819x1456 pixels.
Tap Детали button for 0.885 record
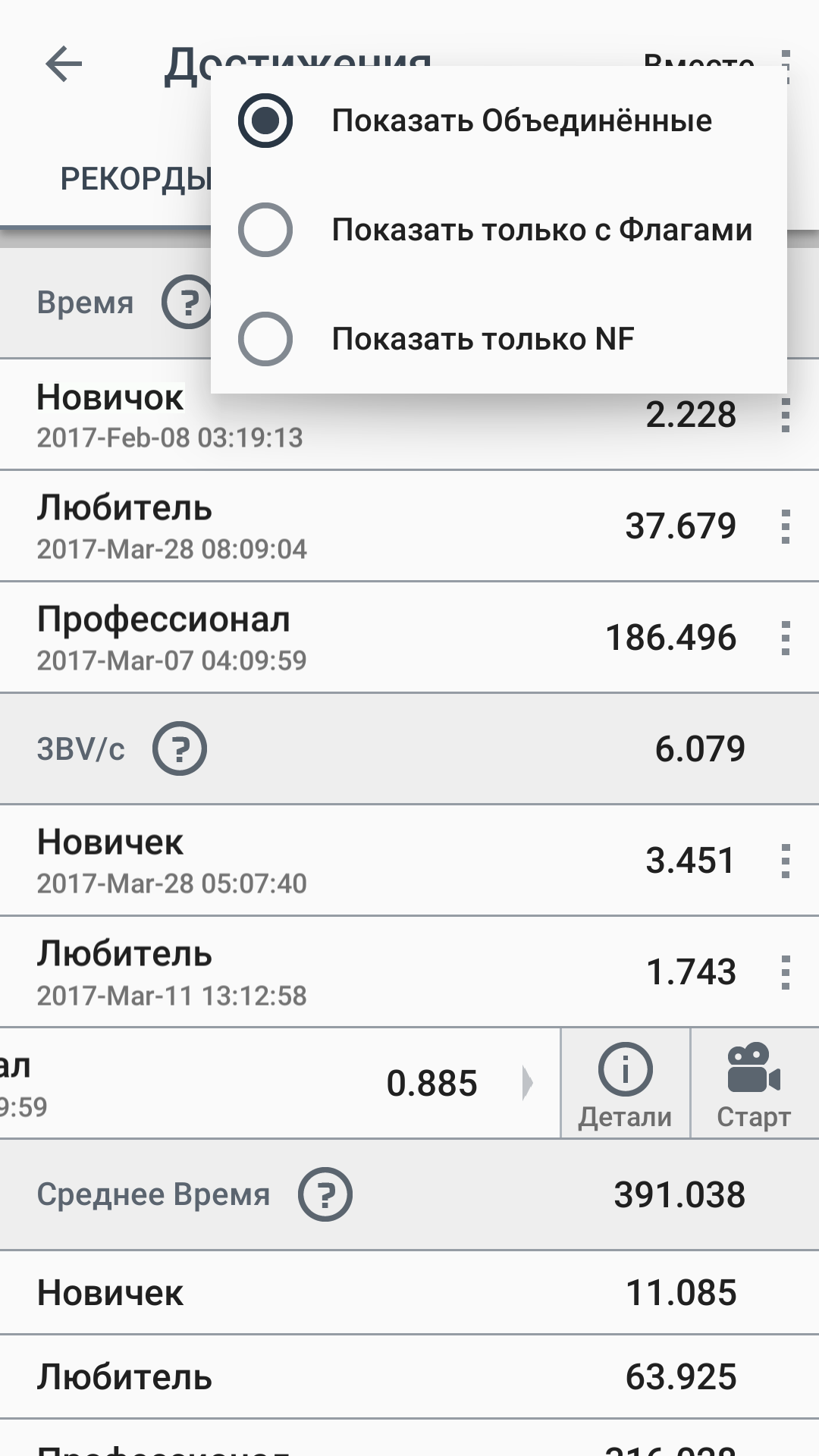[626, 1084]
